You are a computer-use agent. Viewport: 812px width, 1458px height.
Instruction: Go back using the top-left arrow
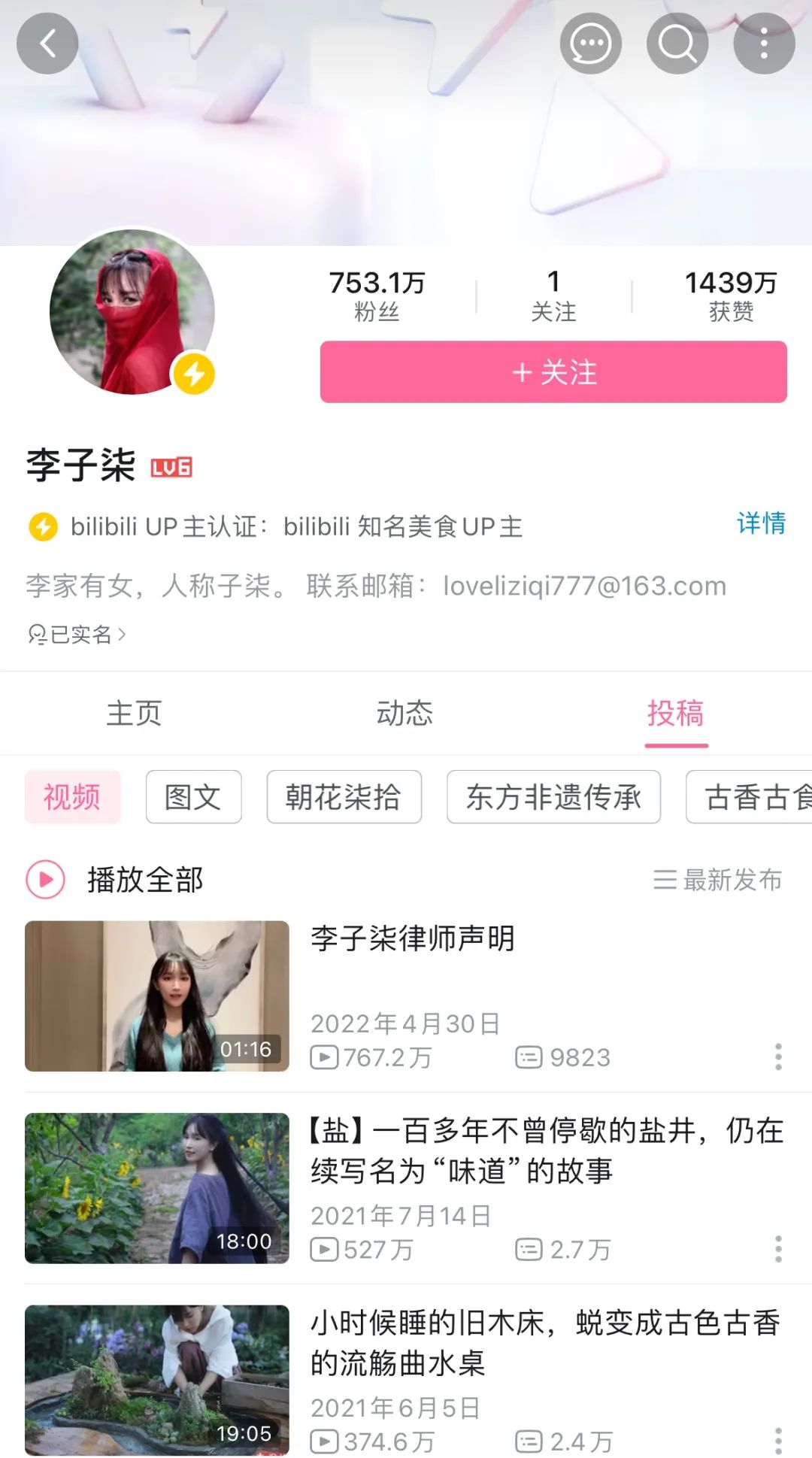(x=47, y=44)
